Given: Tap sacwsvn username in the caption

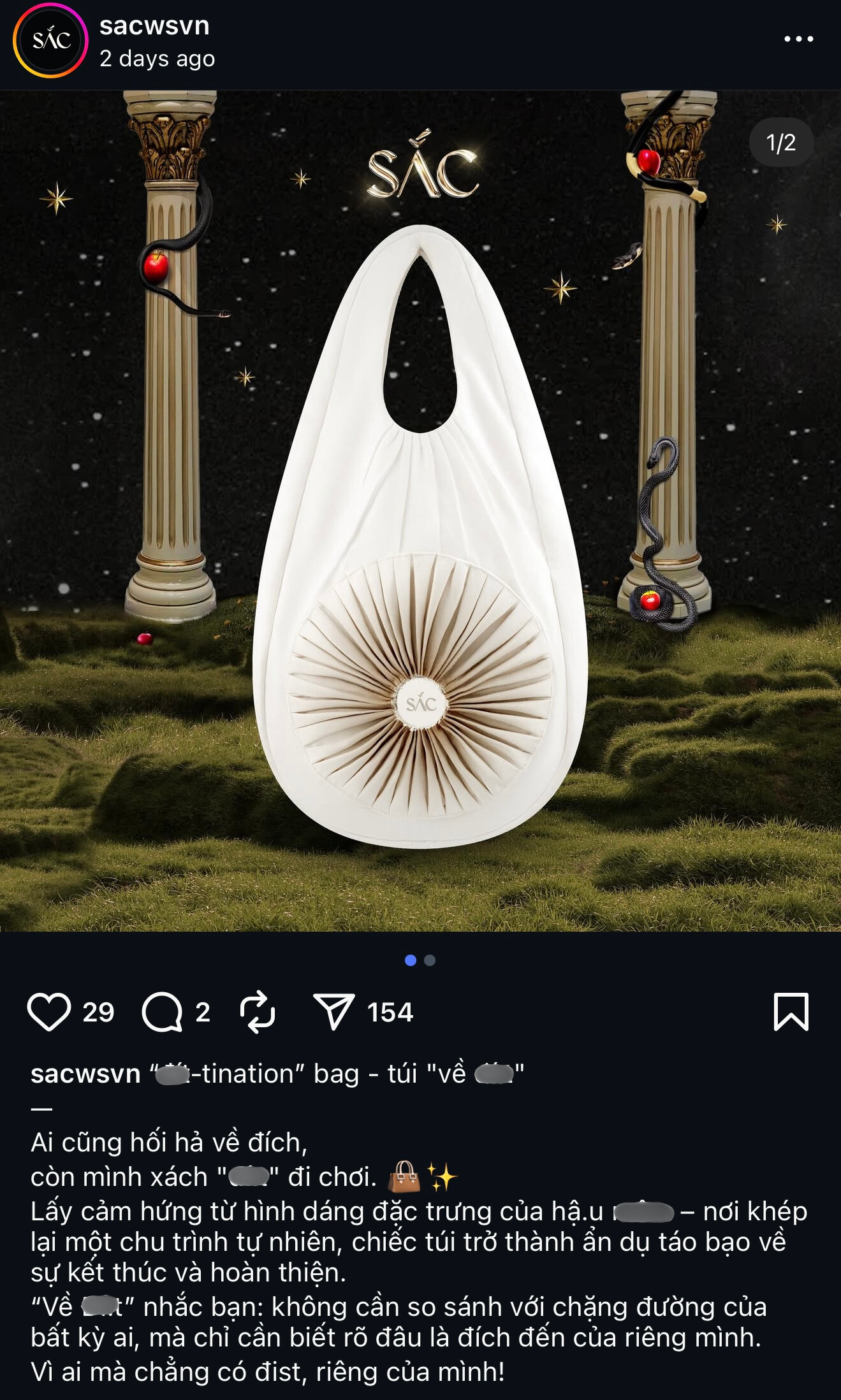Looking at the screenshot, I should [x=85, y=1074].
